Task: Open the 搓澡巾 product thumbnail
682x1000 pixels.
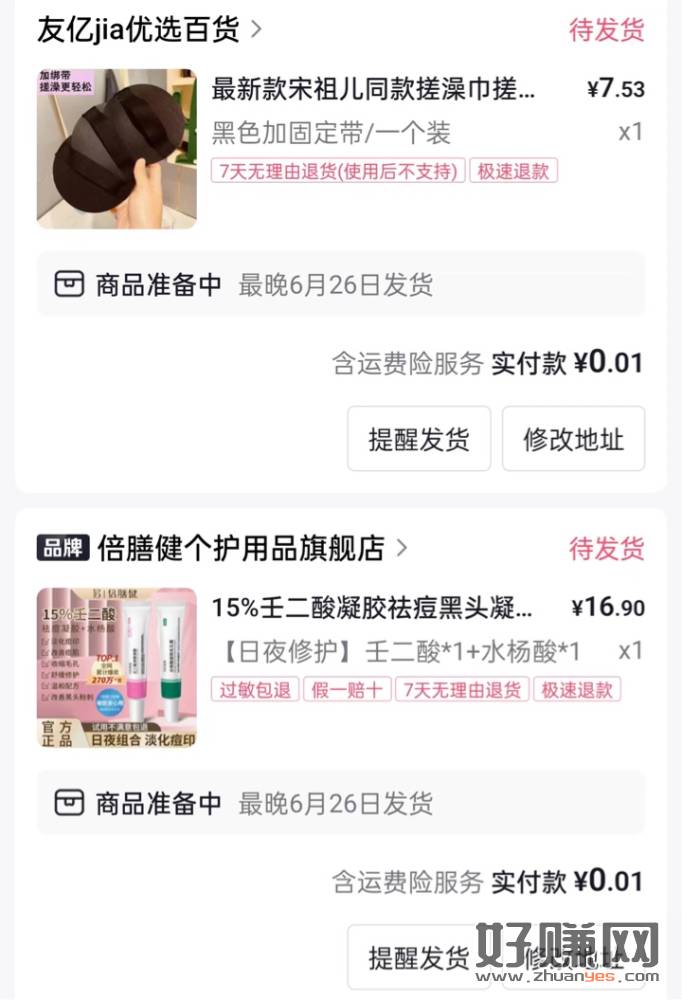Action: [x=117, y=149]
